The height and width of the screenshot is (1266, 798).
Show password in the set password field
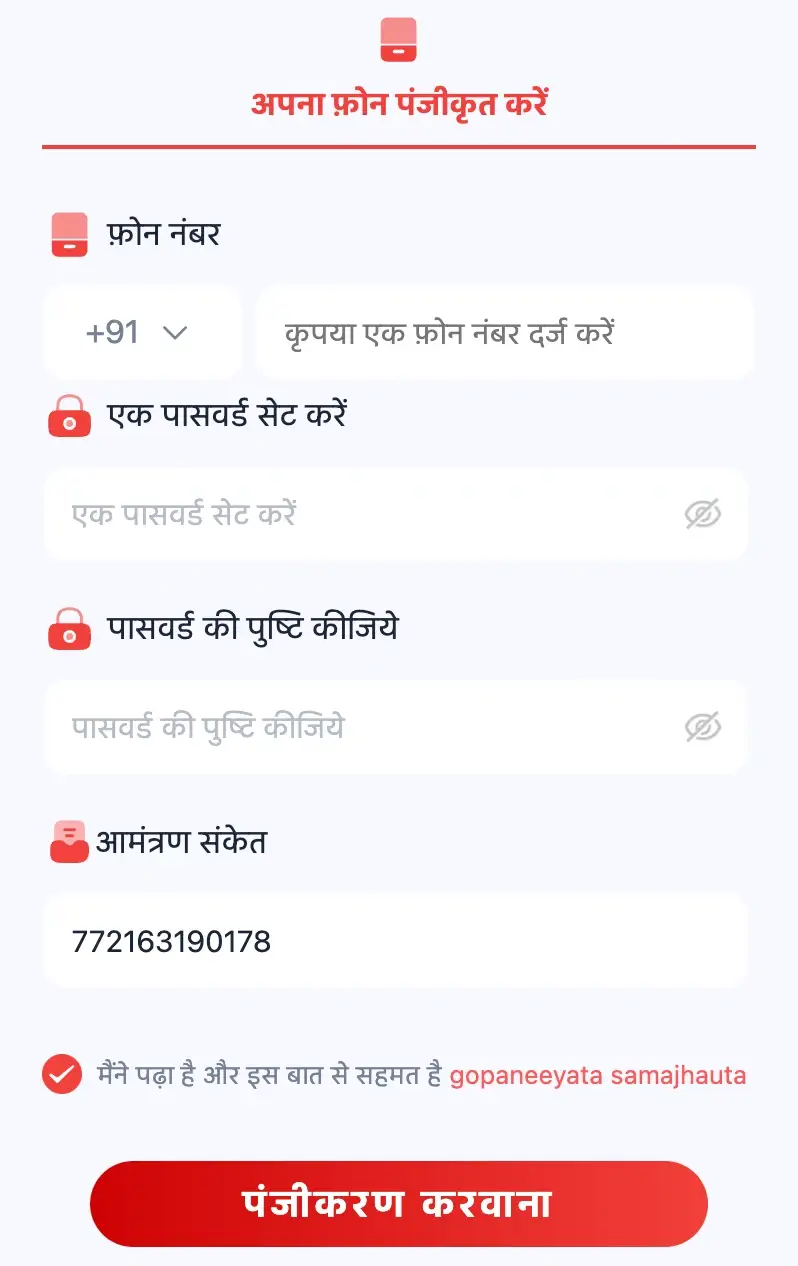pyautogui.click(x=702, y=515)
